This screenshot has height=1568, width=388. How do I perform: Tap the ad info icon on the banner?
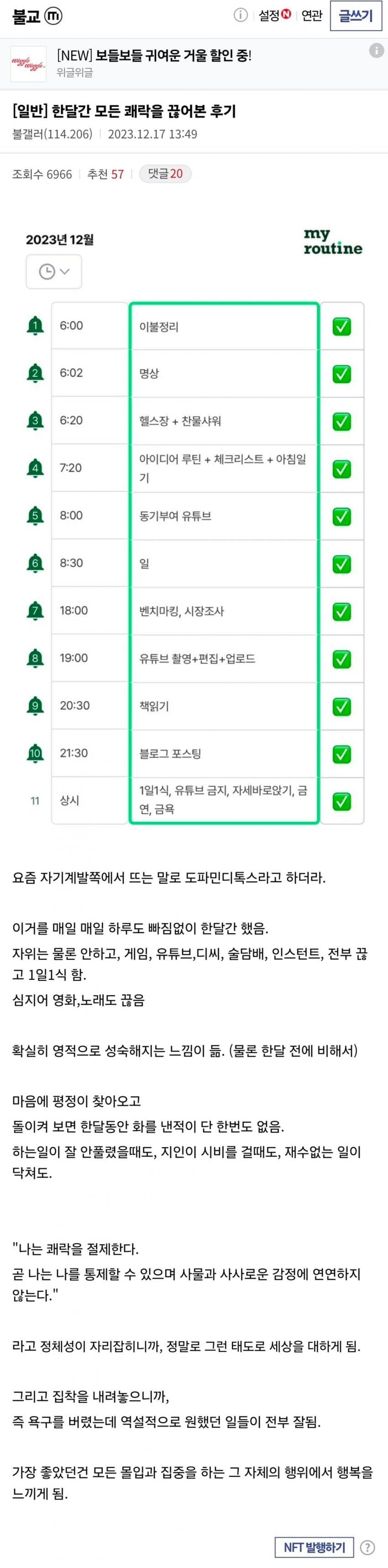pos(377,51)
